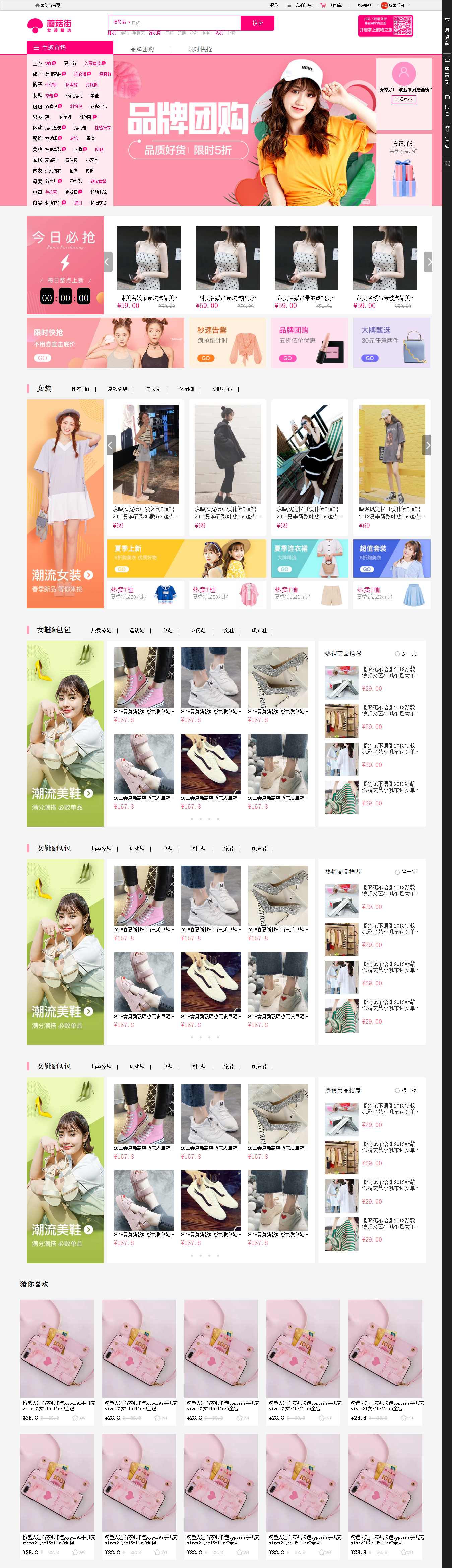Open 会员中心 button

pyautogui.click(x=403, y=99)
